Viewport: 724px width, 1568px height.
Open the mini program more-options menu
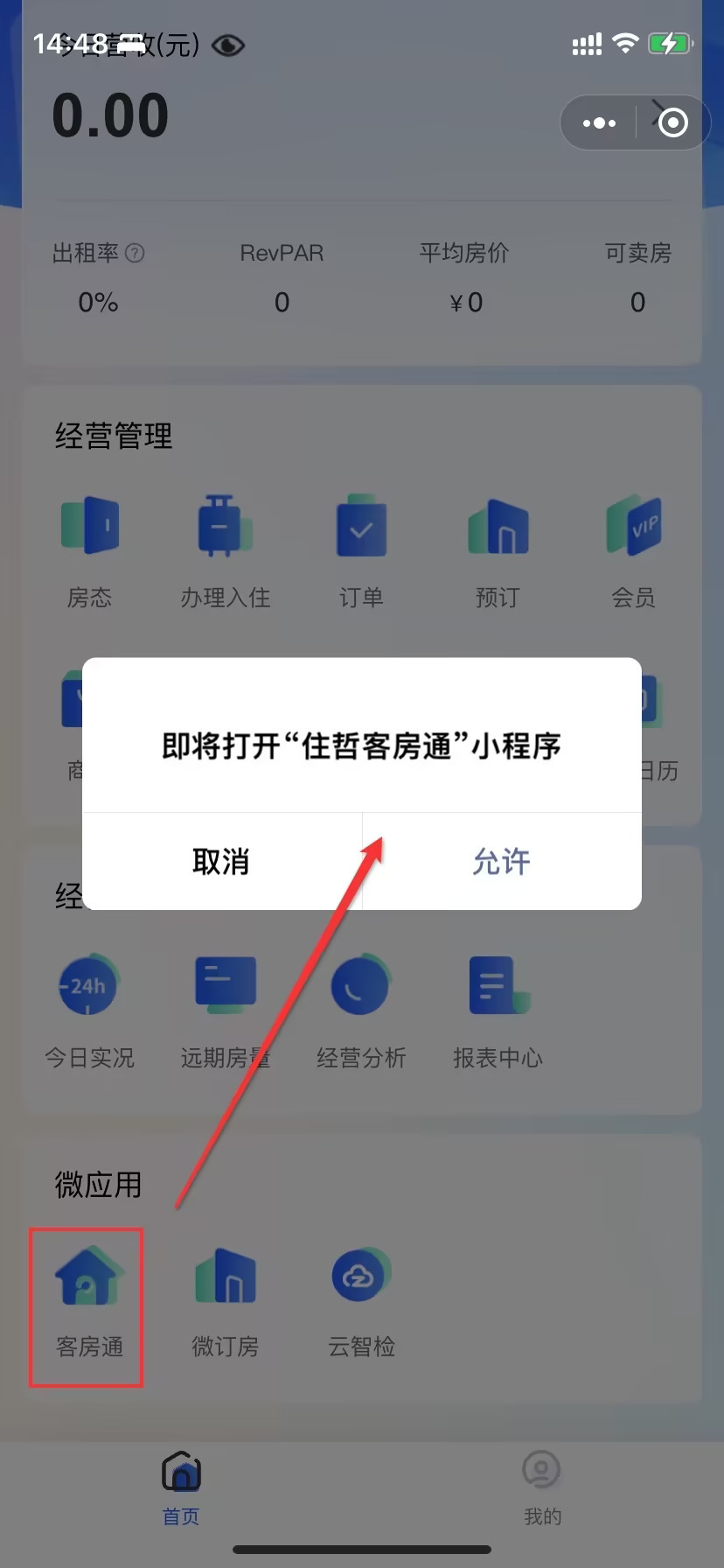pos(599,122)
